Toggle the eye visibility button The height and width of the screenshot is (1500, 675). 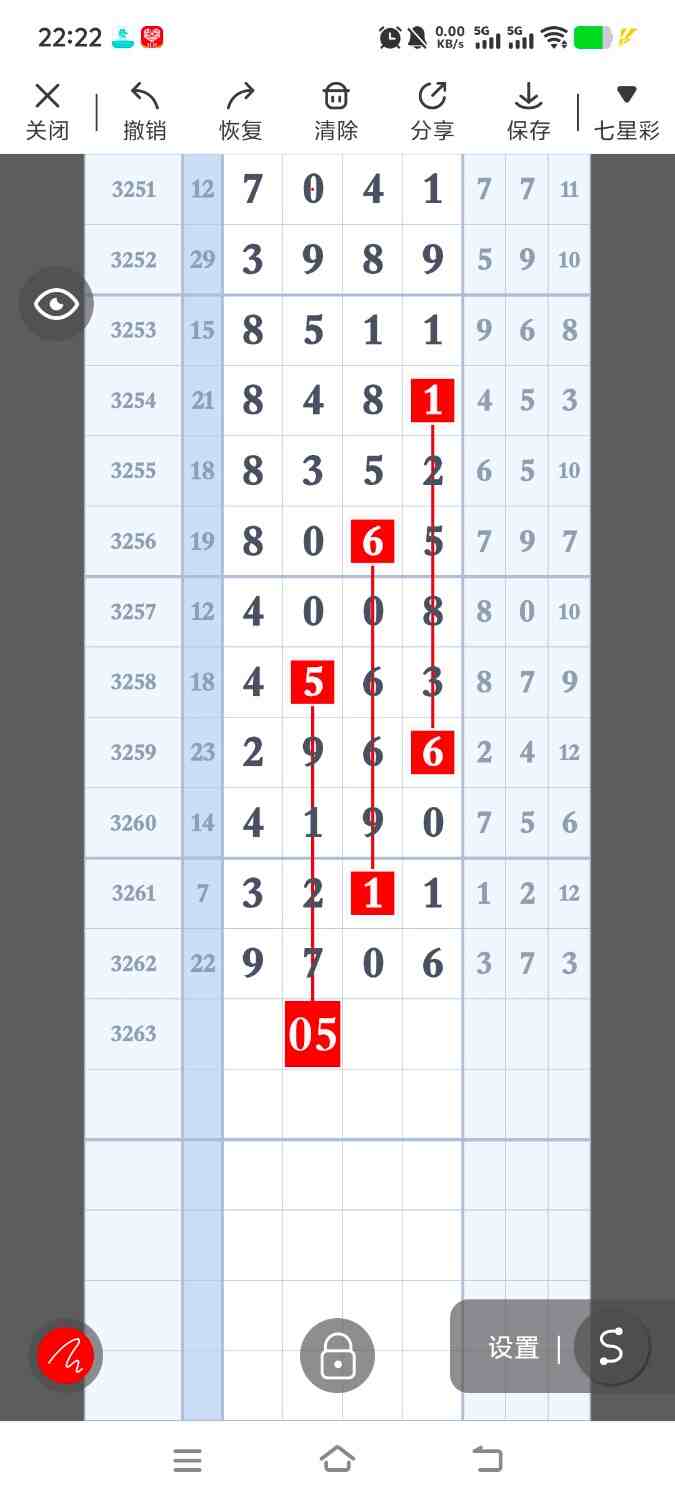click(x=56, y=304)
